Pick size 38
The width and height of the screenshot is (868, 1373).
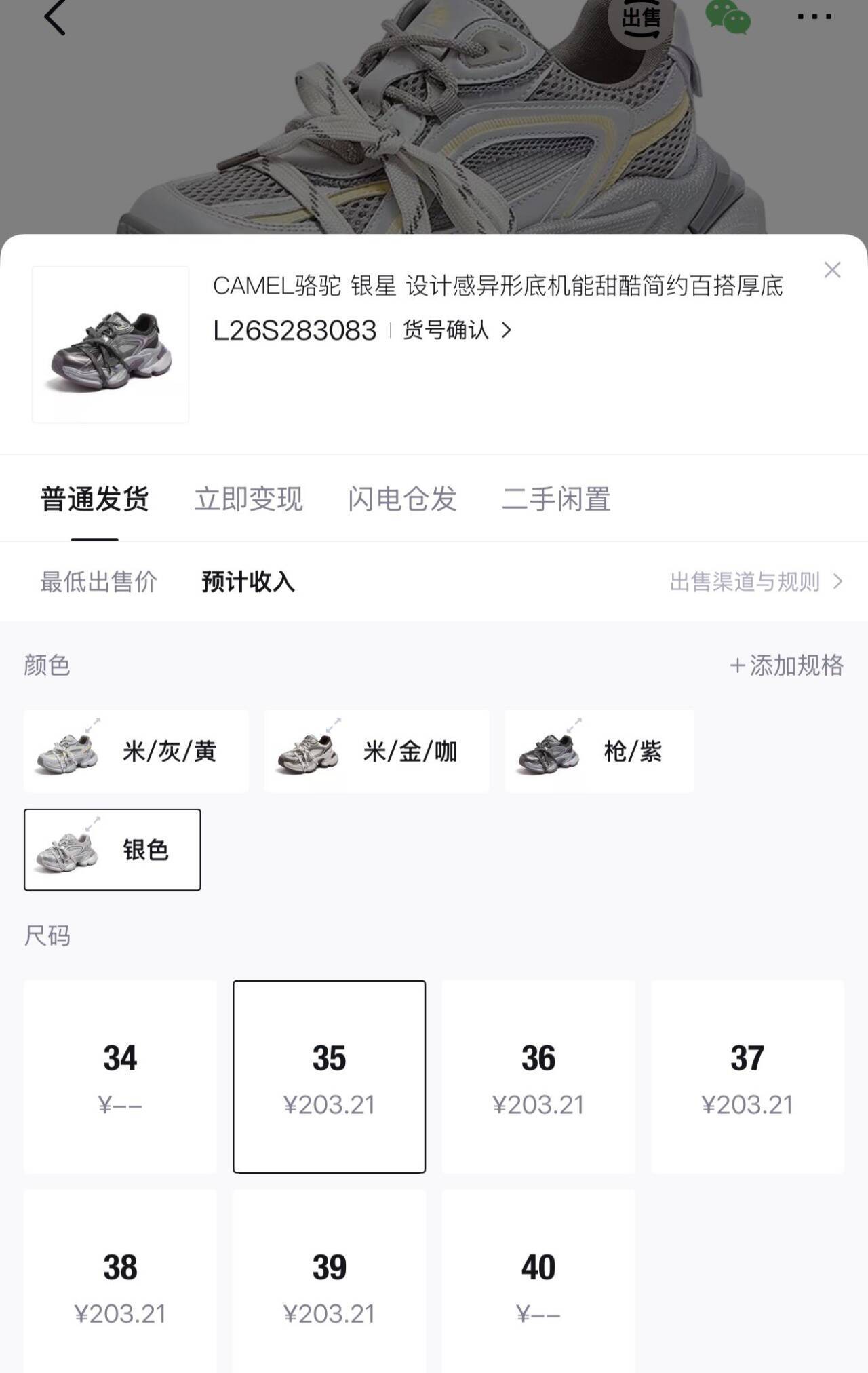(x=120, y=1282)
